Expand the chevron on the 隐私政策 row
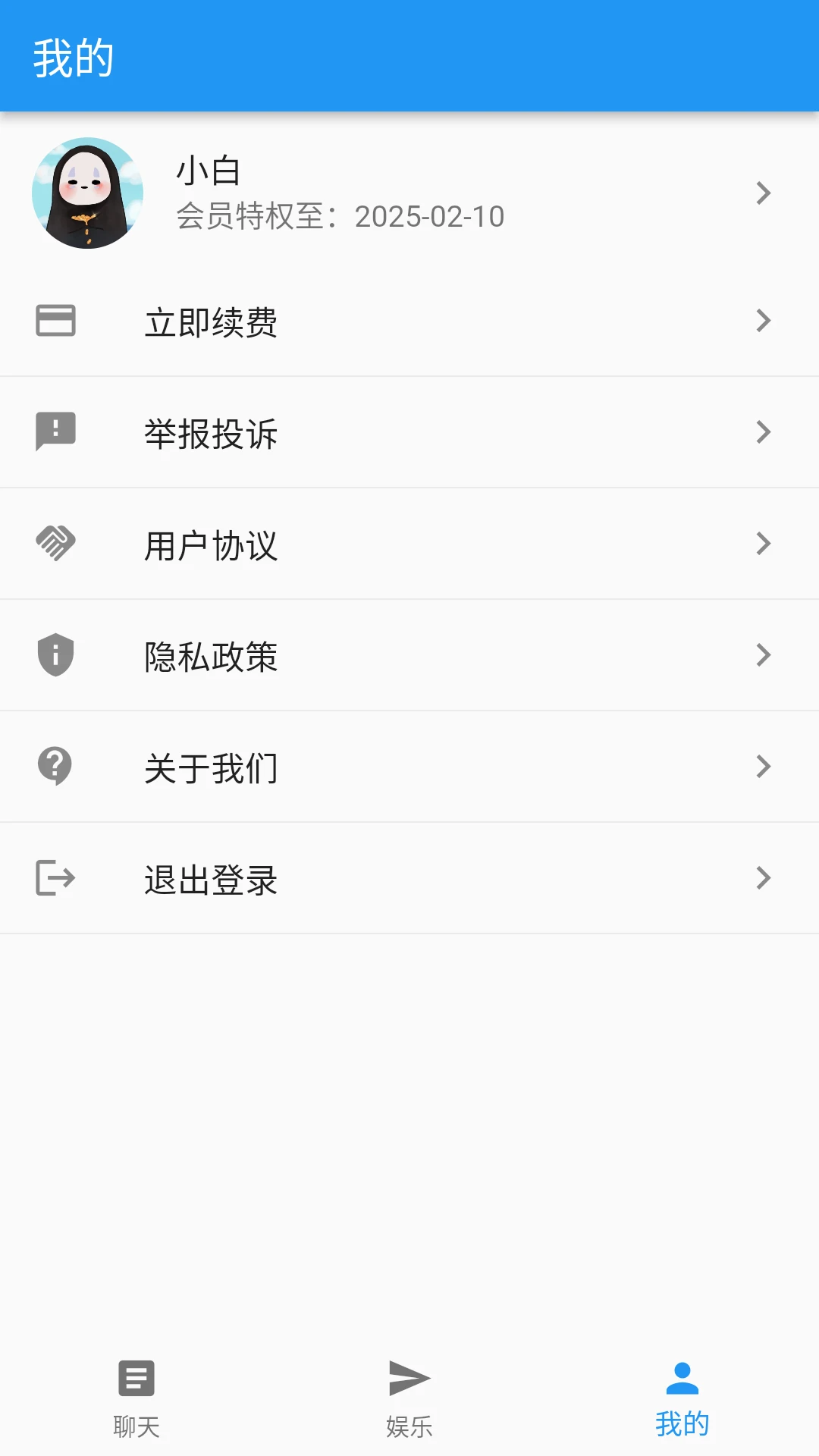The image size is (819, 1456). pyautogui.click(x=764, y=655)
